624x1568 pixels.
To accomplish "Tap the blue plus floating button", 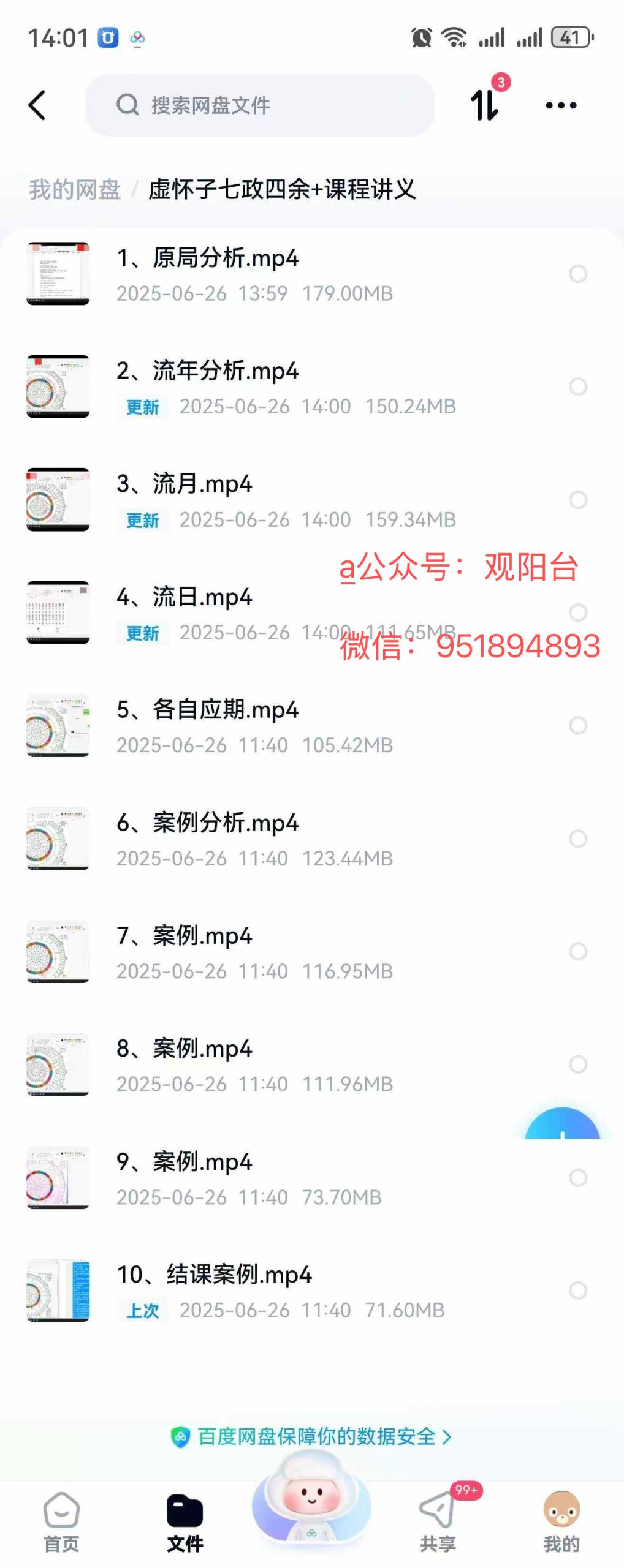I will [561, 1127].
